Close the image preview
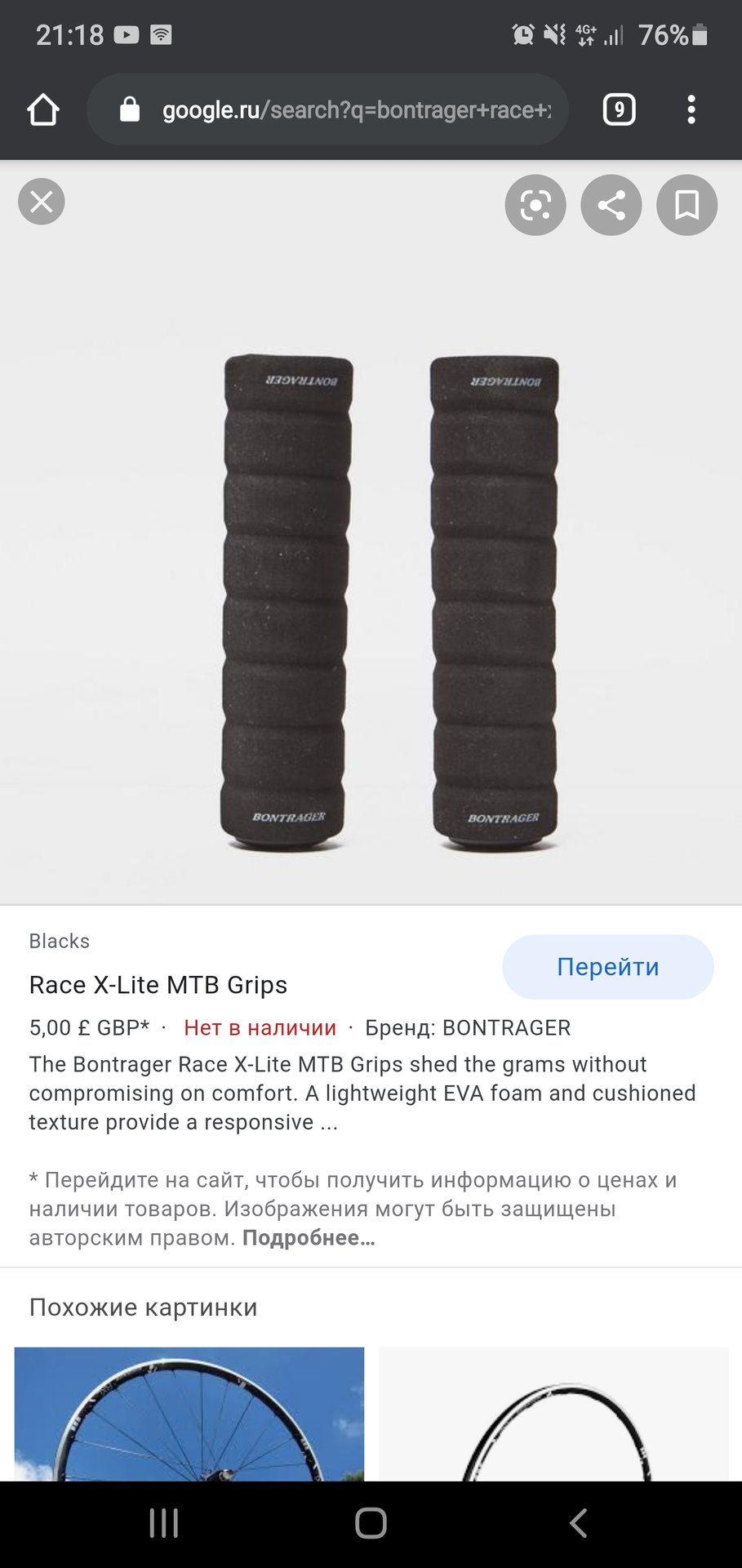The width and height of the screenshot is (742, 1568). tap(42, 201)
